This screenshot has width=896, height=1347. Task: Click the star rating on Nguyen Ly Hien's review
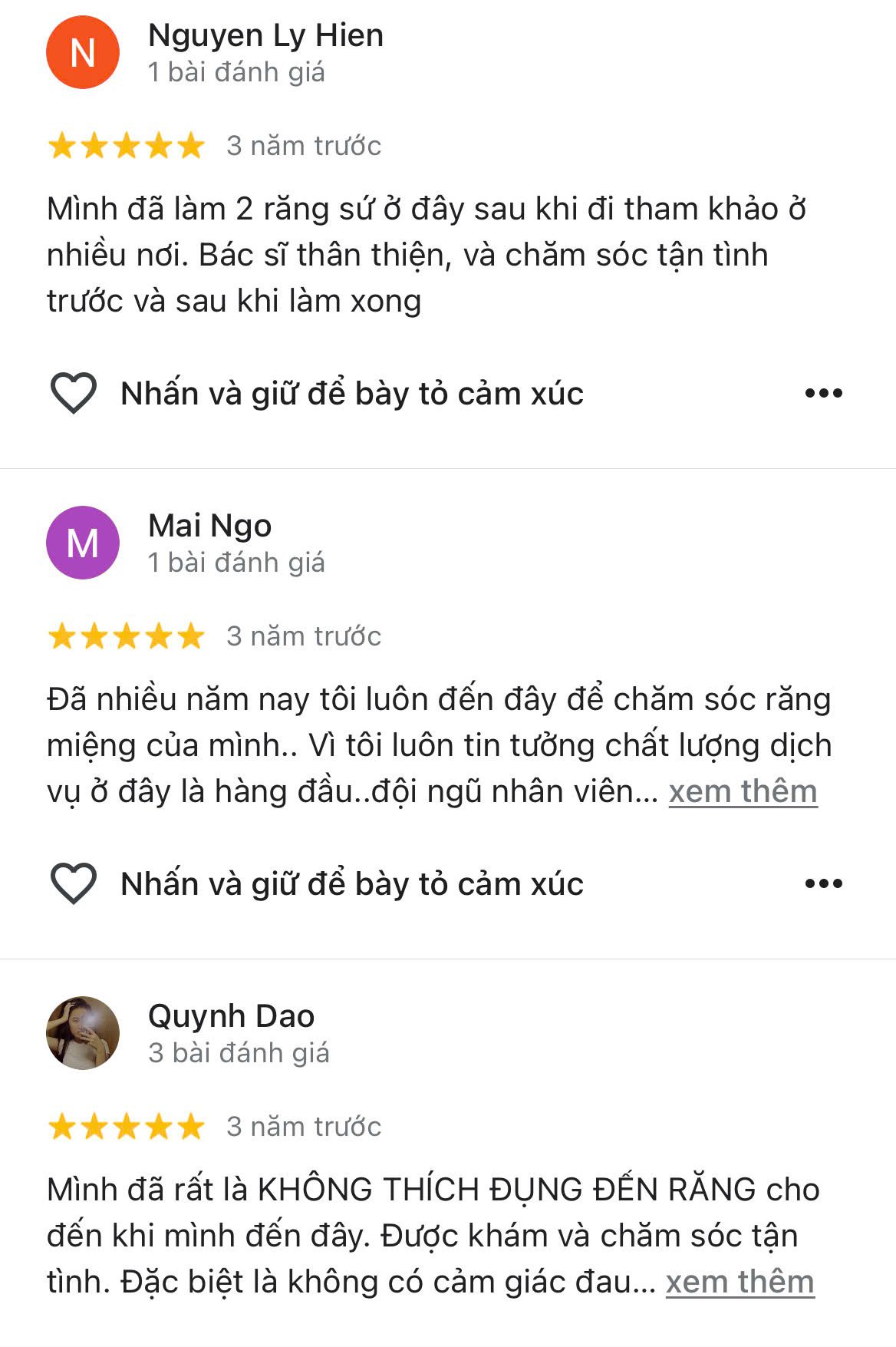(x=125, y=144)
